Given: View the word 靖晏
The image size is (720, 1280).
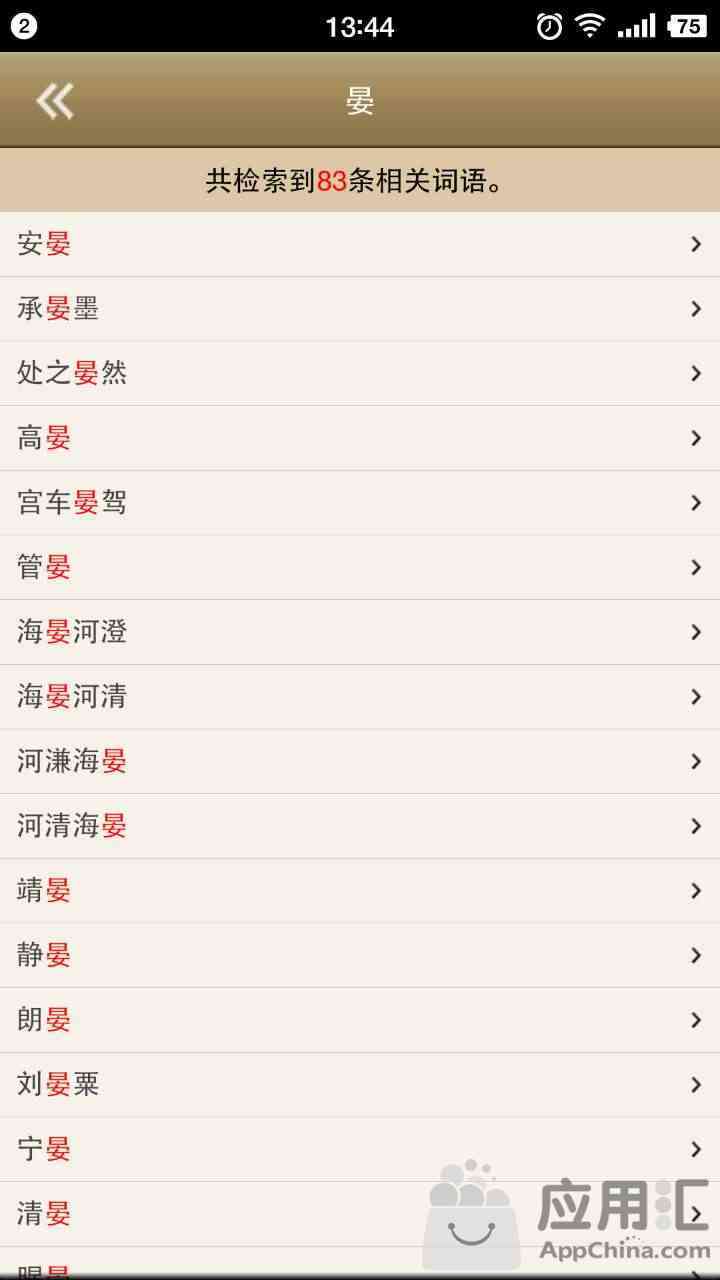Looking at the screenshot, I should coord(360,891).
